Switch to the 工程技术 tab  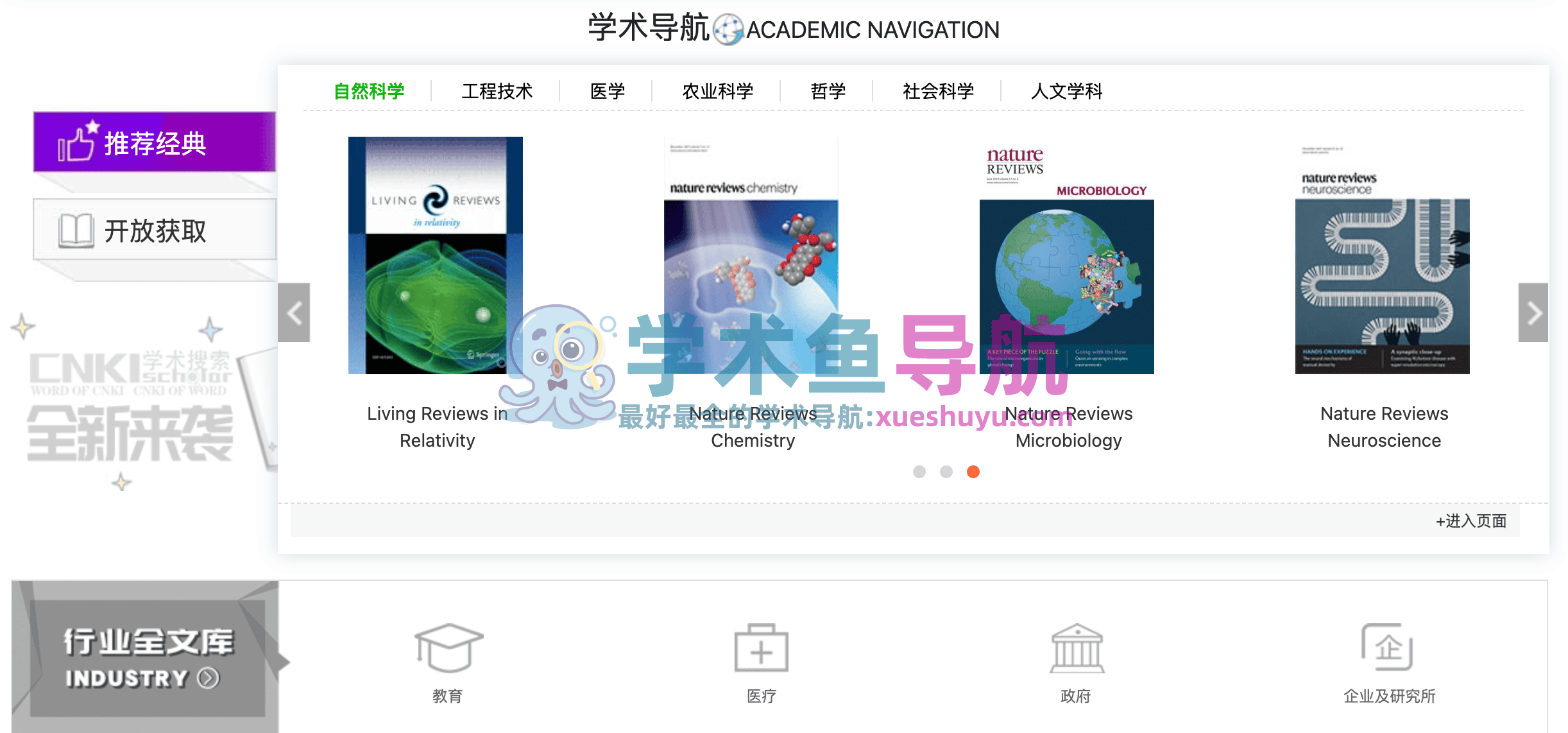(497, 91)
